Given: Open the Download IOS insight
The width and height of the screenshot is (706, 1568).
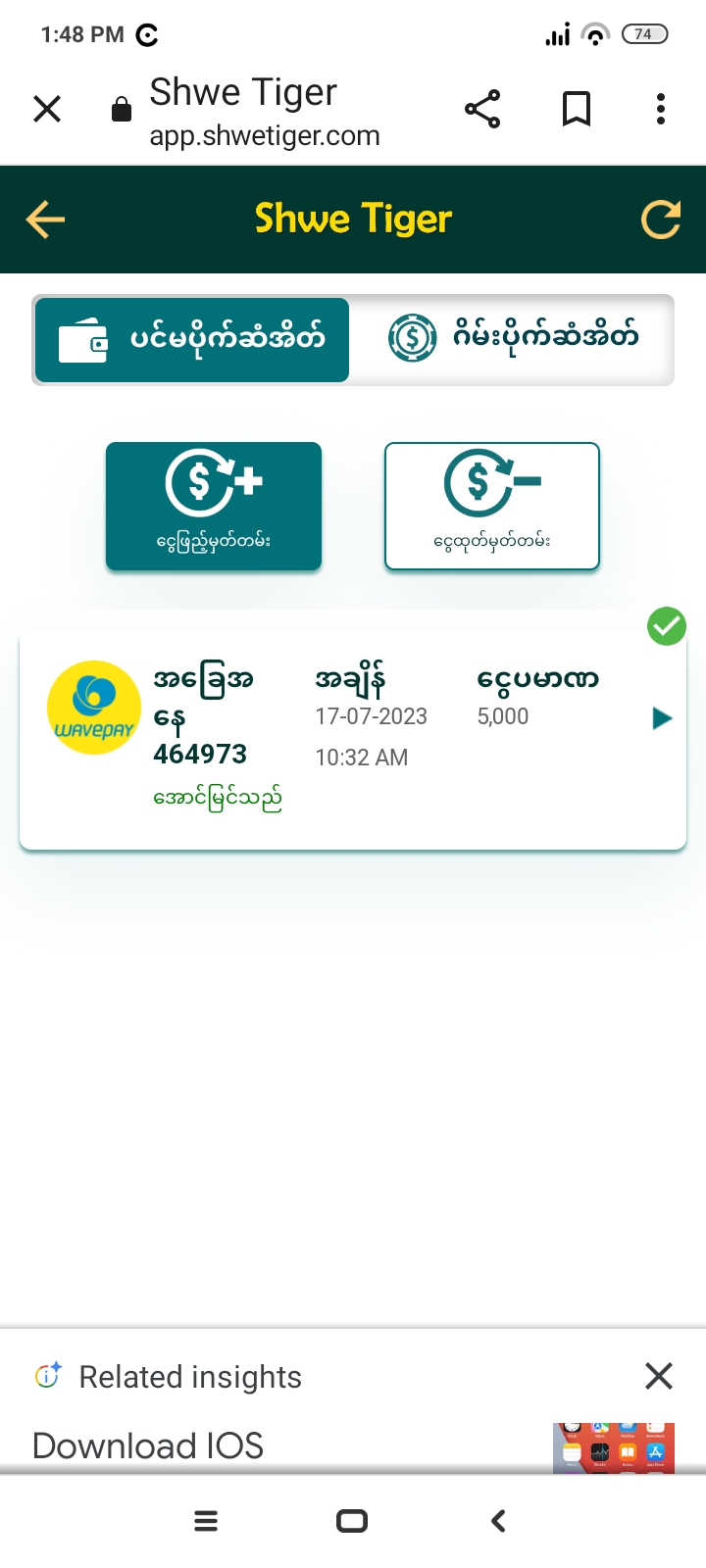Looking at the screenshot, I should [x=148, y=1445].
